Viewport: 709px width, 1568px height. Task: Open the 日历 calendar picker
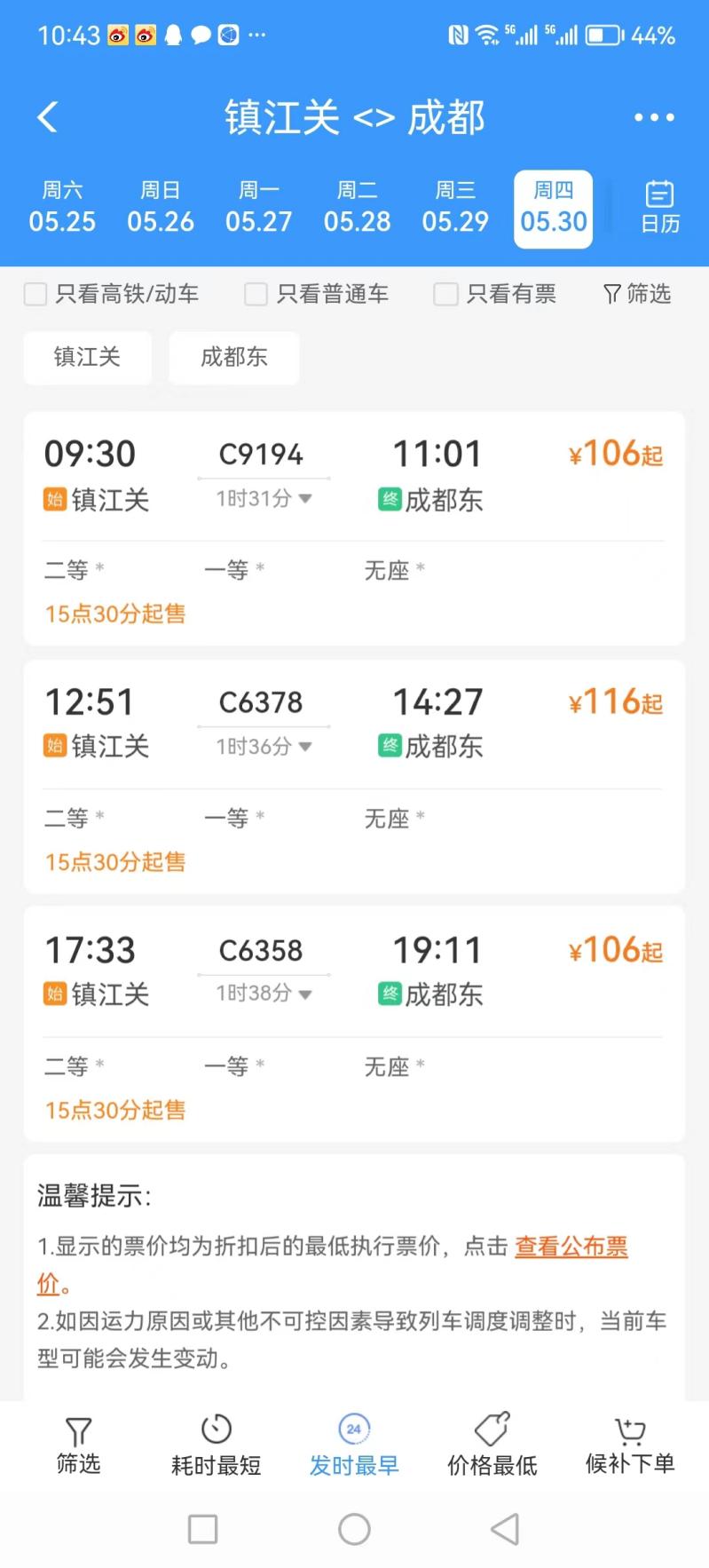(660, 208)
